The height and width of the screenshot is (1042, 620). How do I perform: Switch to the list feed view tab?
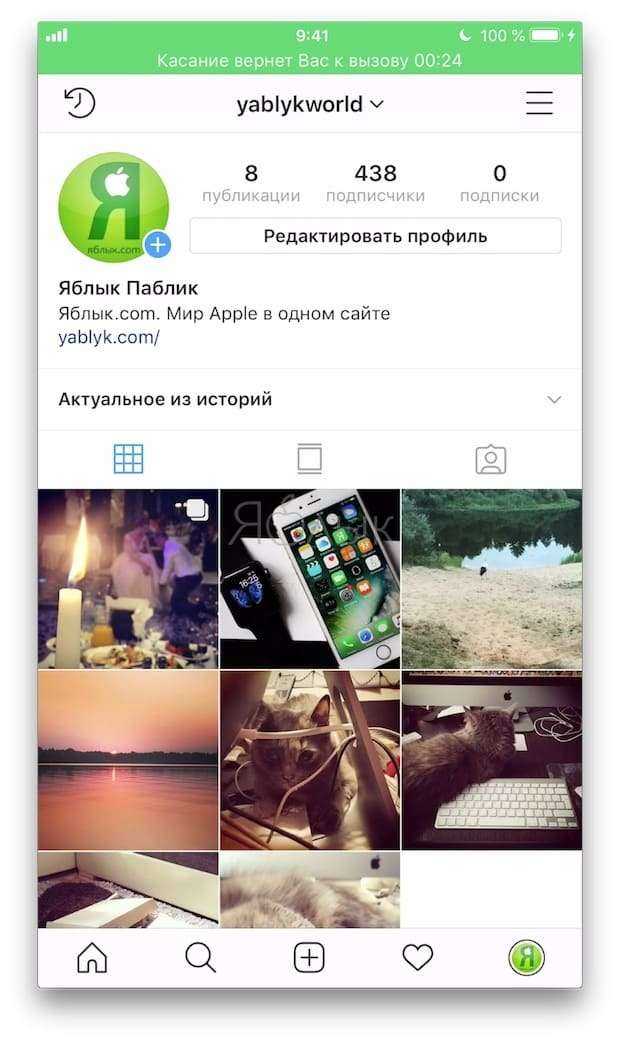tap(309, 459)
